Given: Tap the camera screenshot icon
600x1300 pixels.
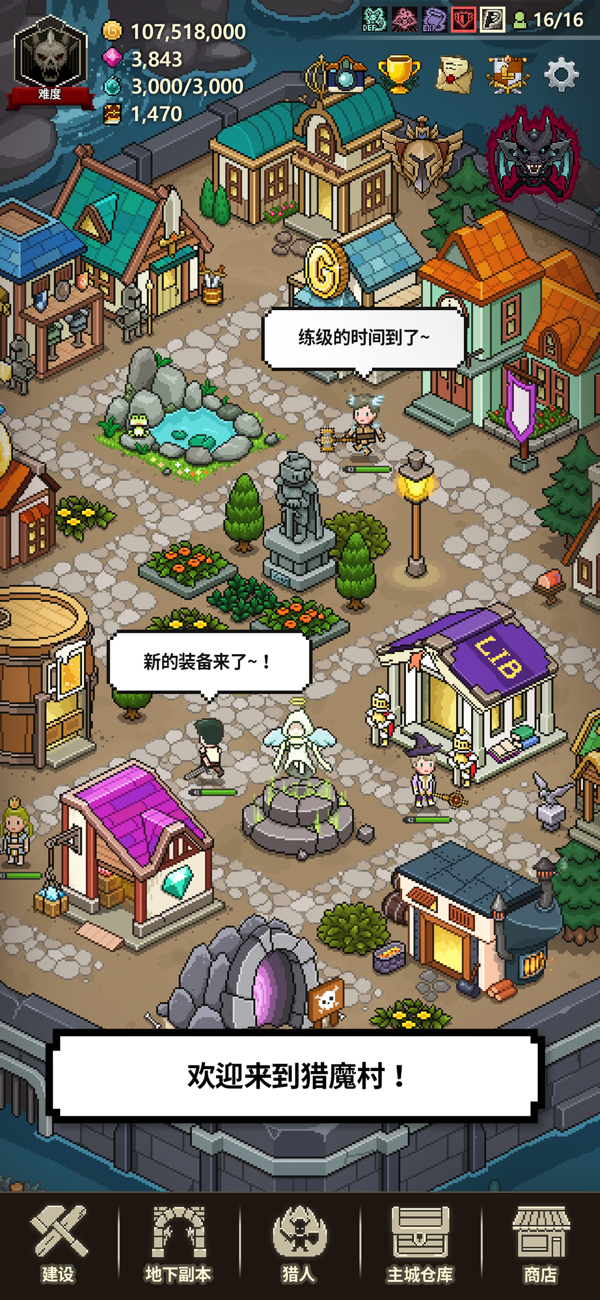Looking at the screenshot, I should [343, 75].
